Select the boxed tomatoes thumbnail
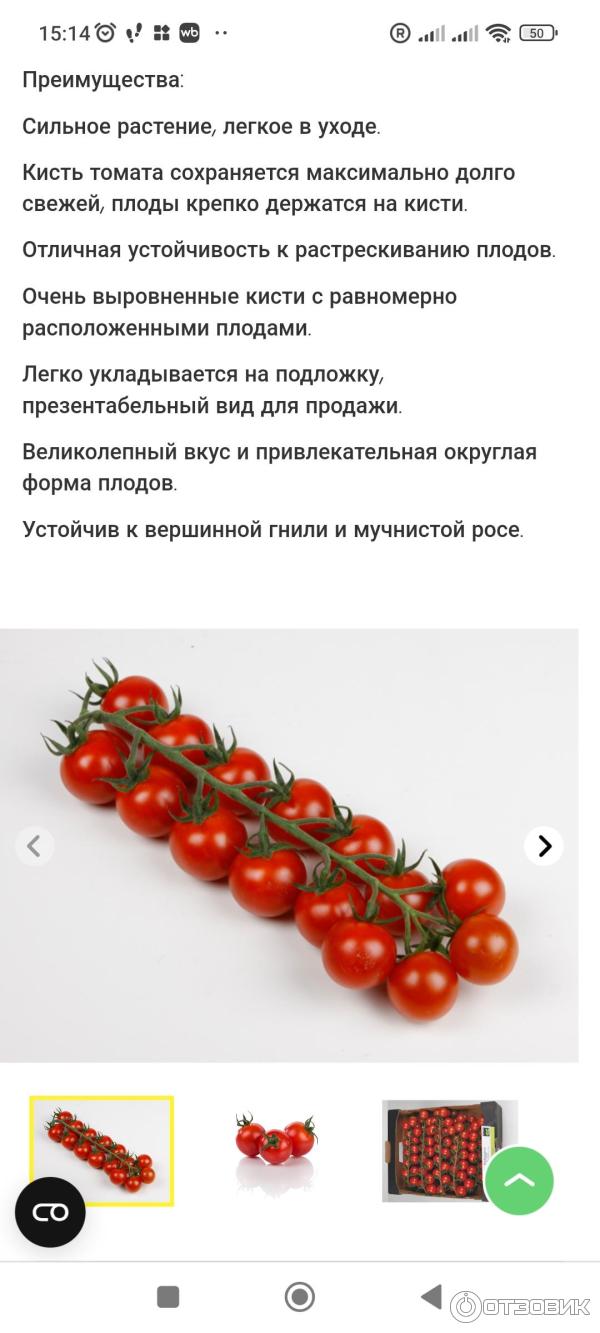This screenshot has width=600, height=1333. [x=440, y=1150]
